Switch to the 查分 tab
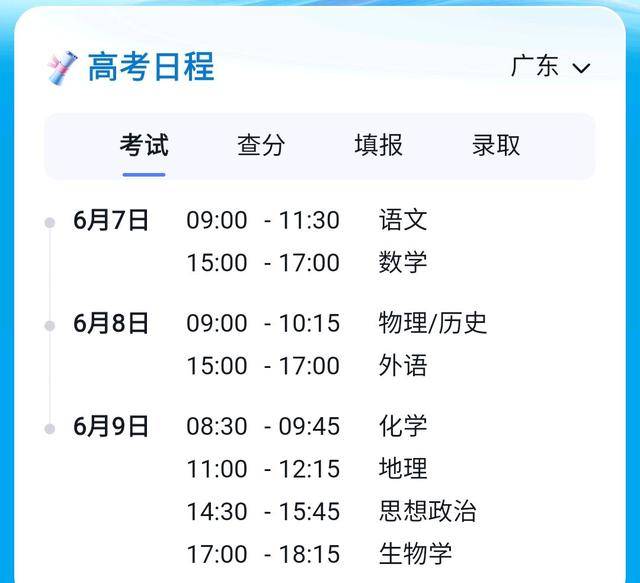Screen dimensions: 640x583 (x=261, y=145)
